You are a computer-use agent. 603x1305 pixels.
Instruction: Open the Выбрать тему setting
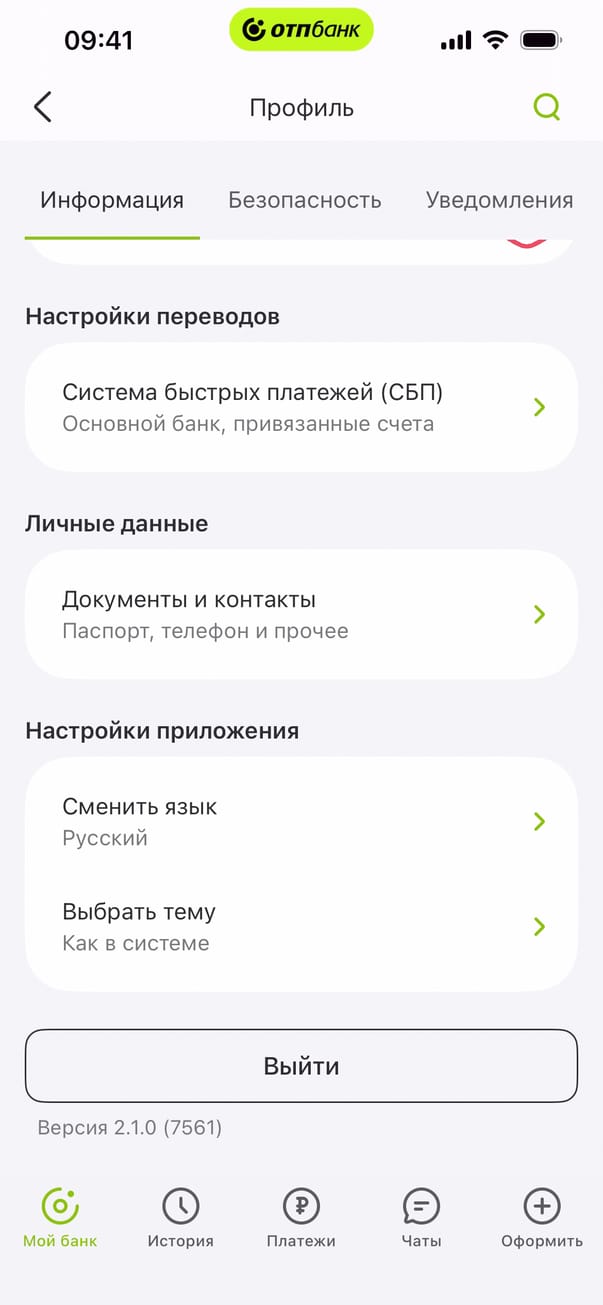tap(301, 927)
